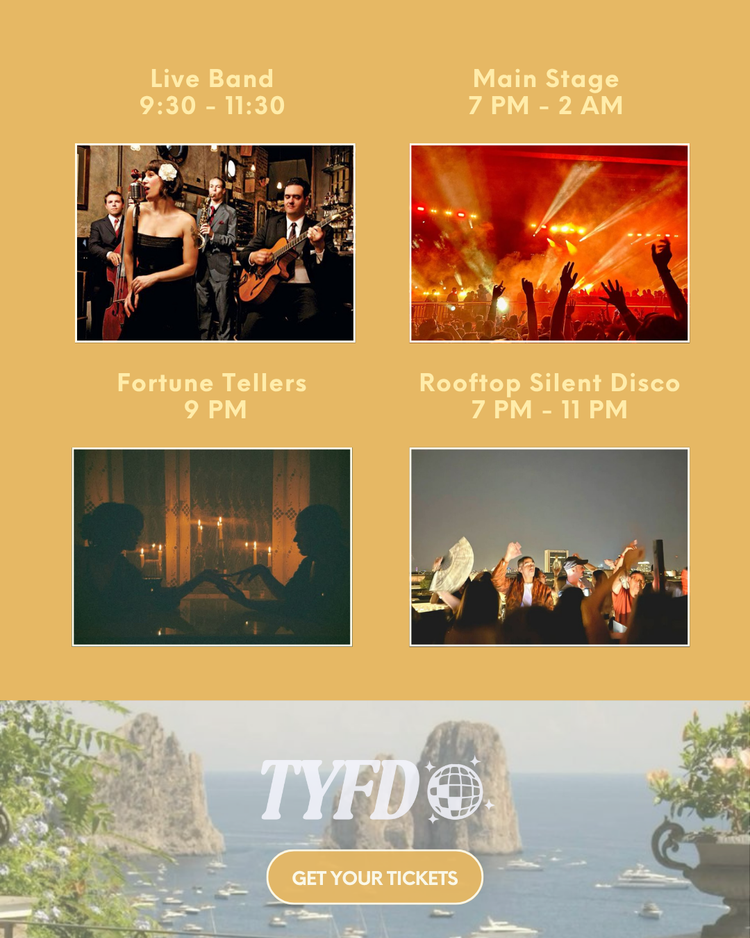This screenshot has height=938, width=750.
Task: Tap the Get Your Tickets button
Action: [375, 878]
